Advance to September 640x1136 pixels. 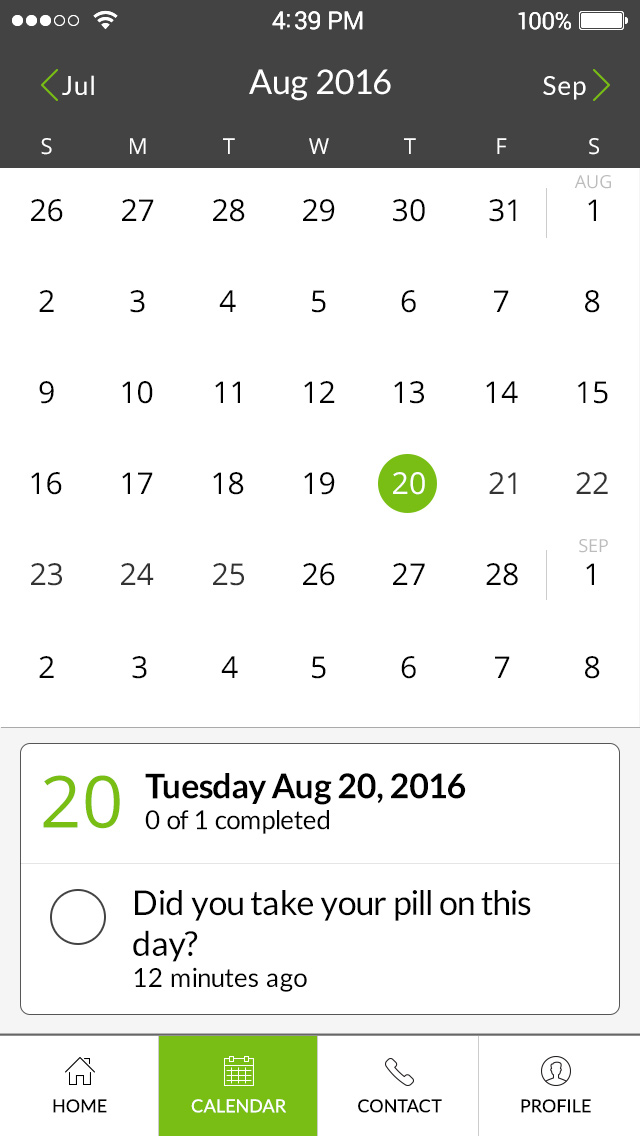point(575,86)
